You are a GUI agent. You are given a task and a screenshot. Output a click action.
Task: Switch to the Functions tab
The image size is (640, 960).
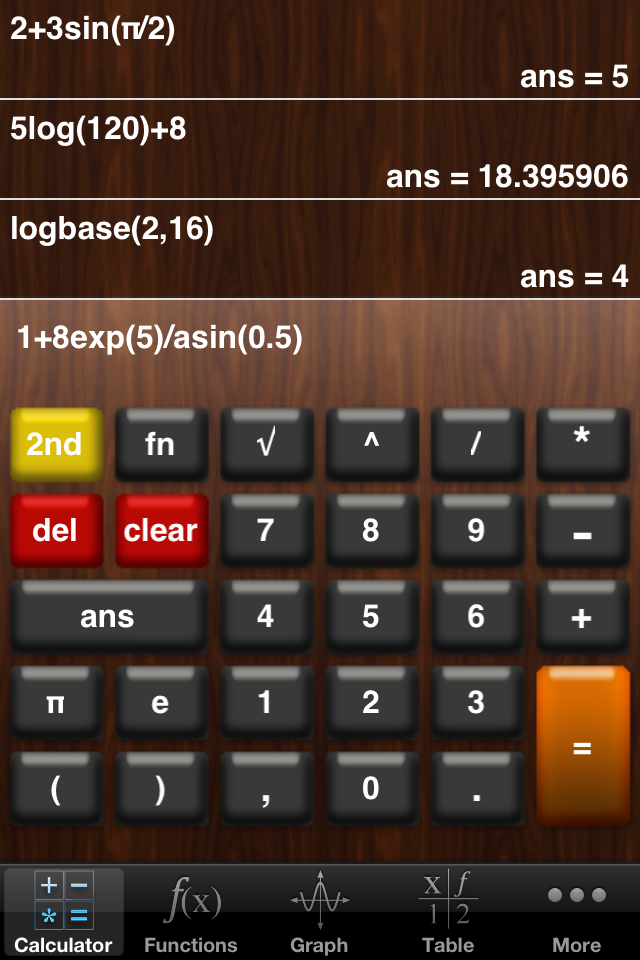click(191, 912)
